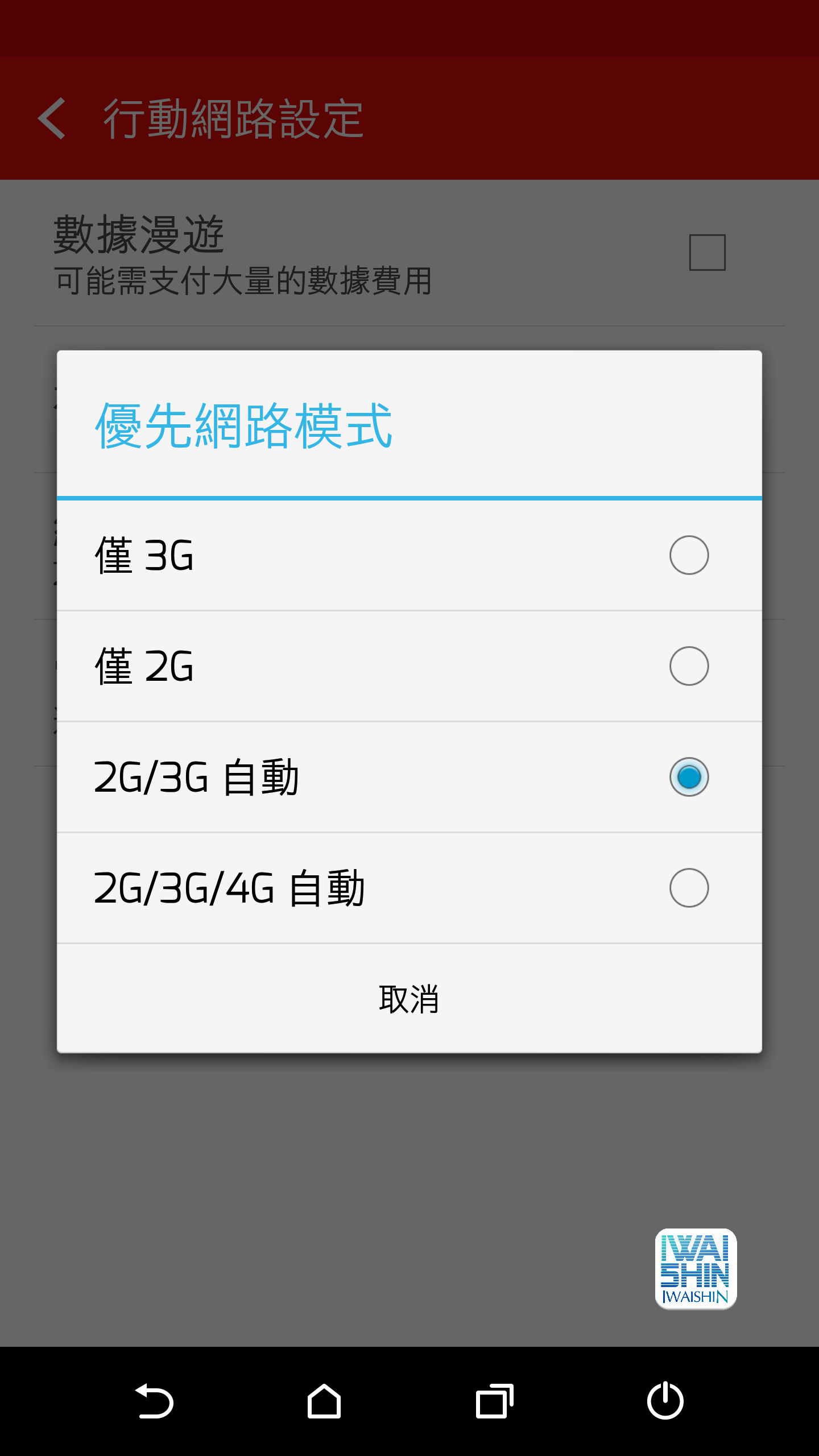
Task: Switch to 2G/3G/4G 自動 mode
Action: click(409, 888)
